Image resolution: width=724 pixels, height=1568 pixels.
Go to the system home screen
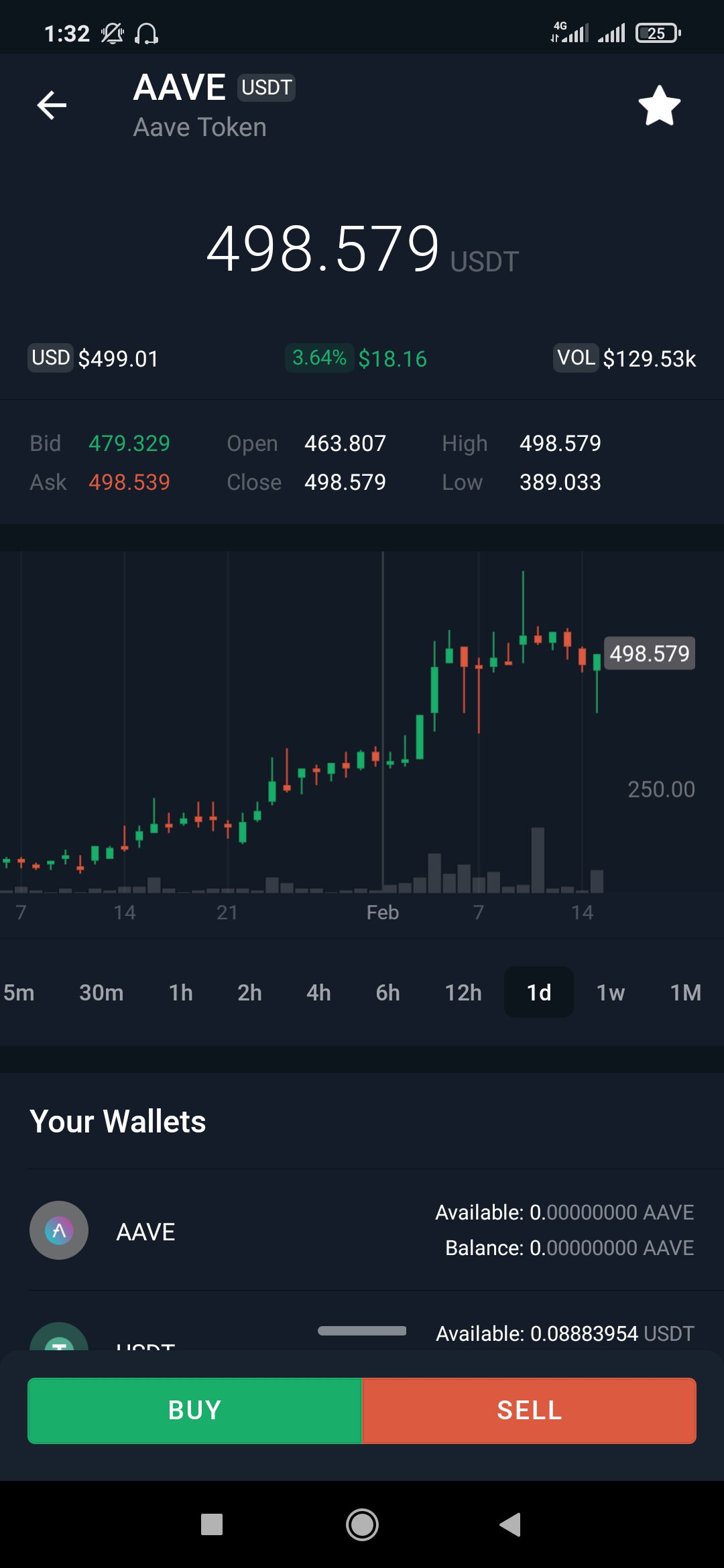362,1525
